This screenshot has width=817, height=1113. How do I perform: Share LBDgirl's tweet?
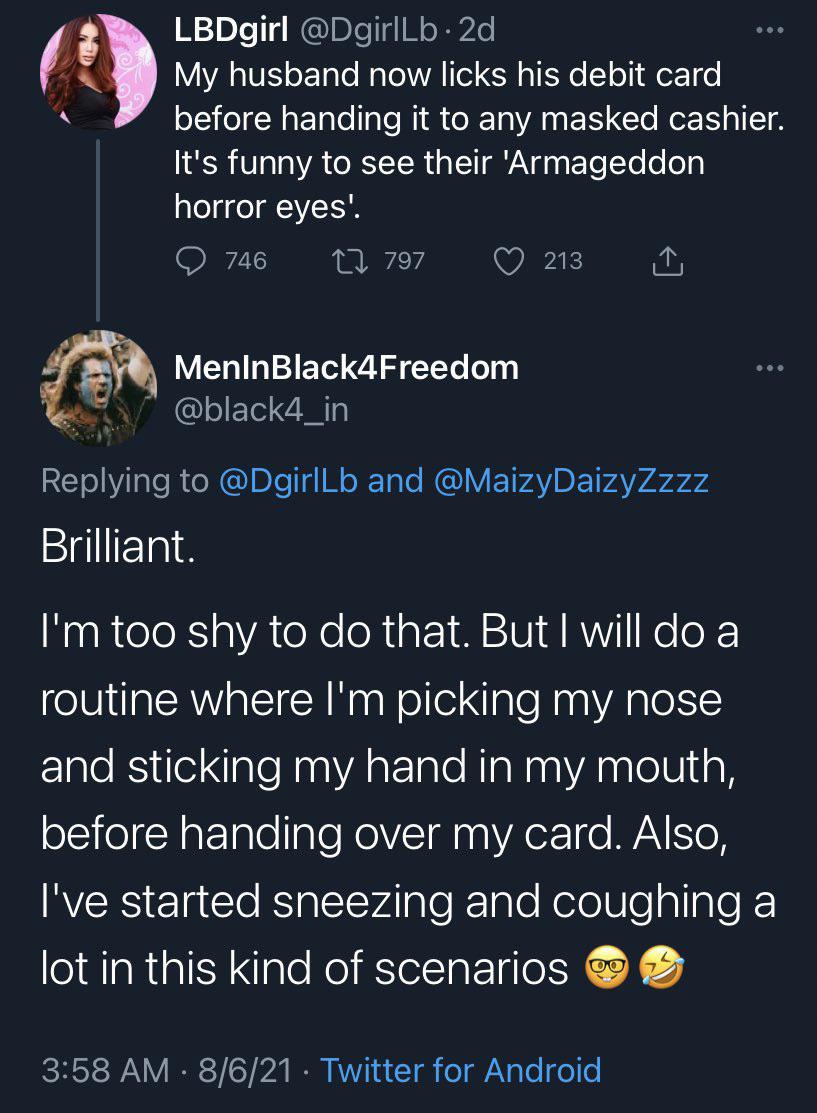[x=667, y=261]
